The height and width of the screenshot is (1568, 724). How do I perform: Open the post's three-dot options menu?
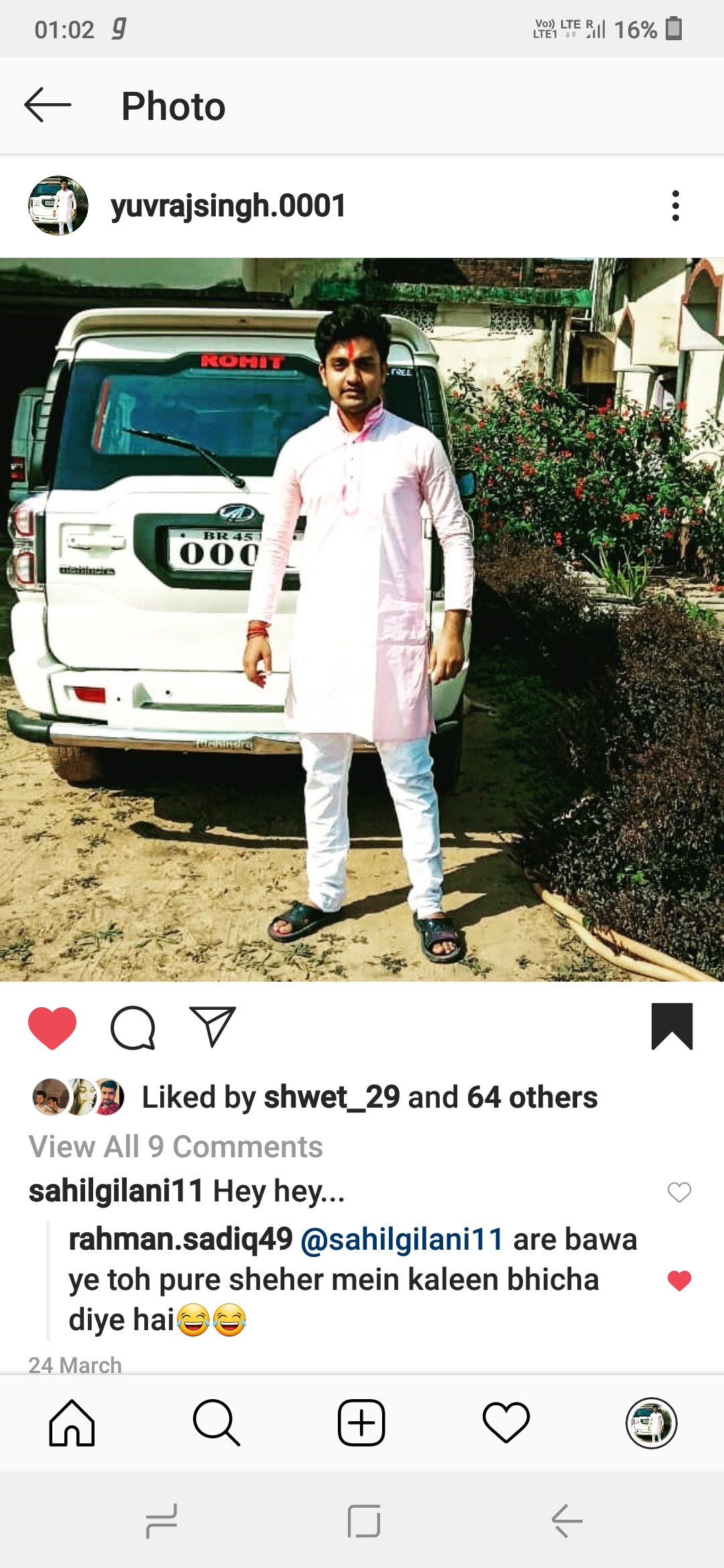[x=675, y=206]
